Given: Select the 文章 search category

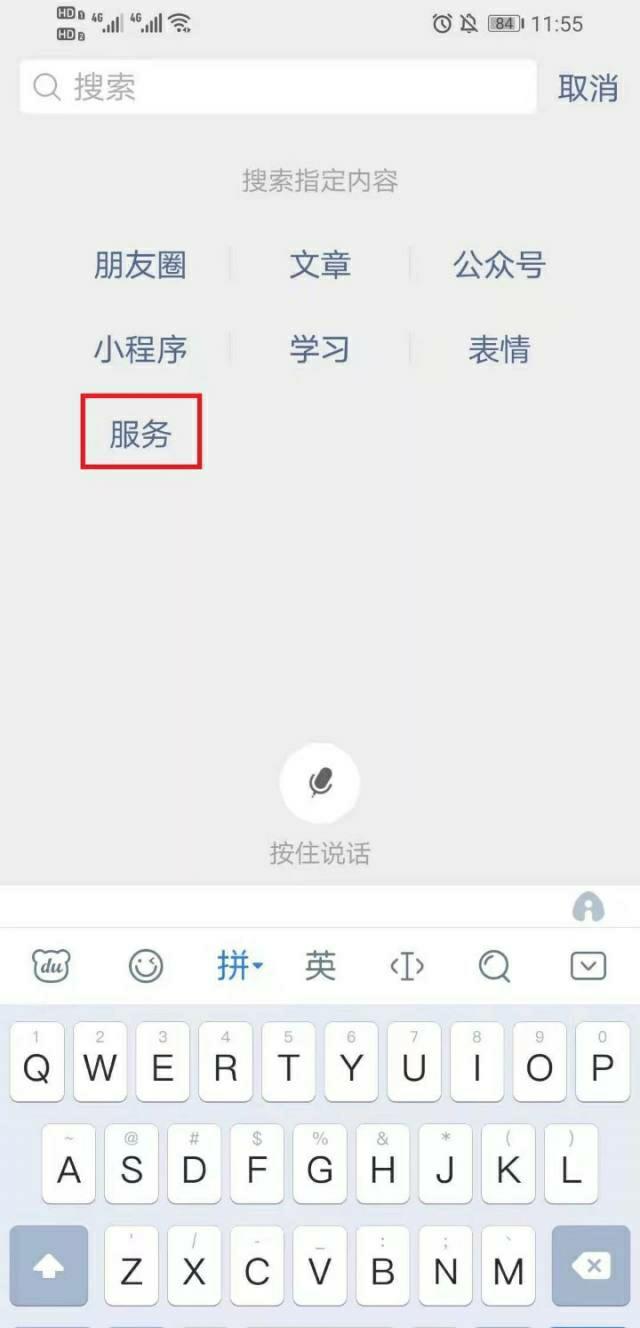Looking at the screenshot, I should click(x=320, y=265).
